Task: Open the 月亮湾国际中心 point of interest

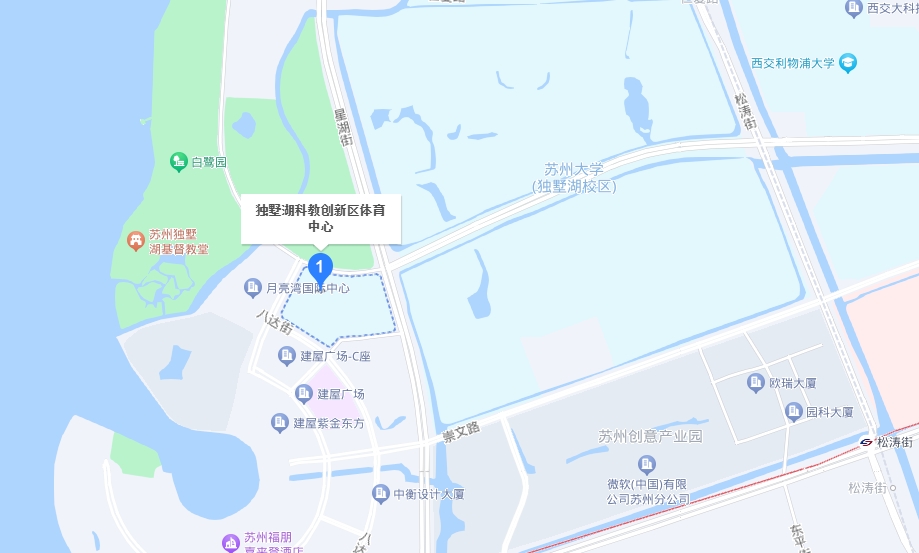Action: click(x=253, y=288)
